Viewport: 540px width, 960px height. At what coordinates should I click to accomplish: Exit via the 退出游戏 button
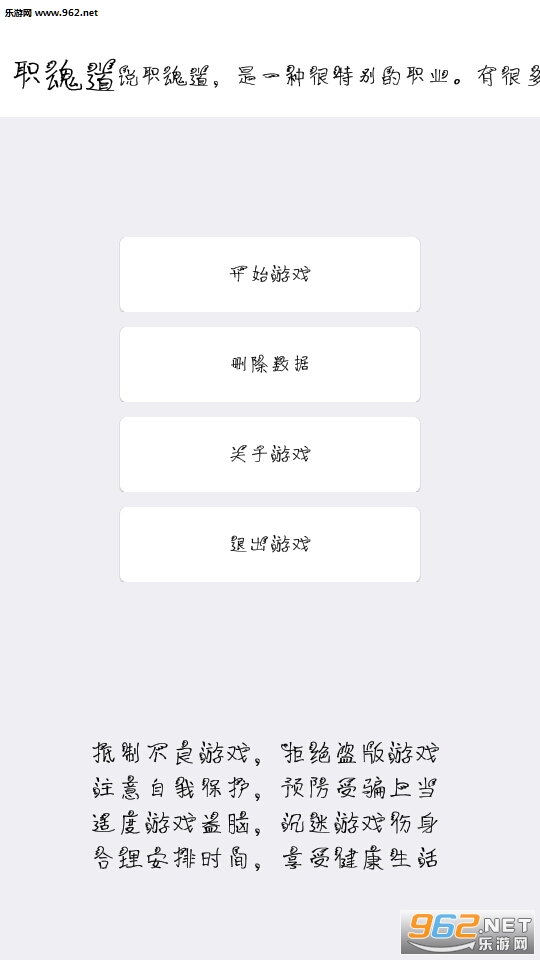tap(270, 544)
